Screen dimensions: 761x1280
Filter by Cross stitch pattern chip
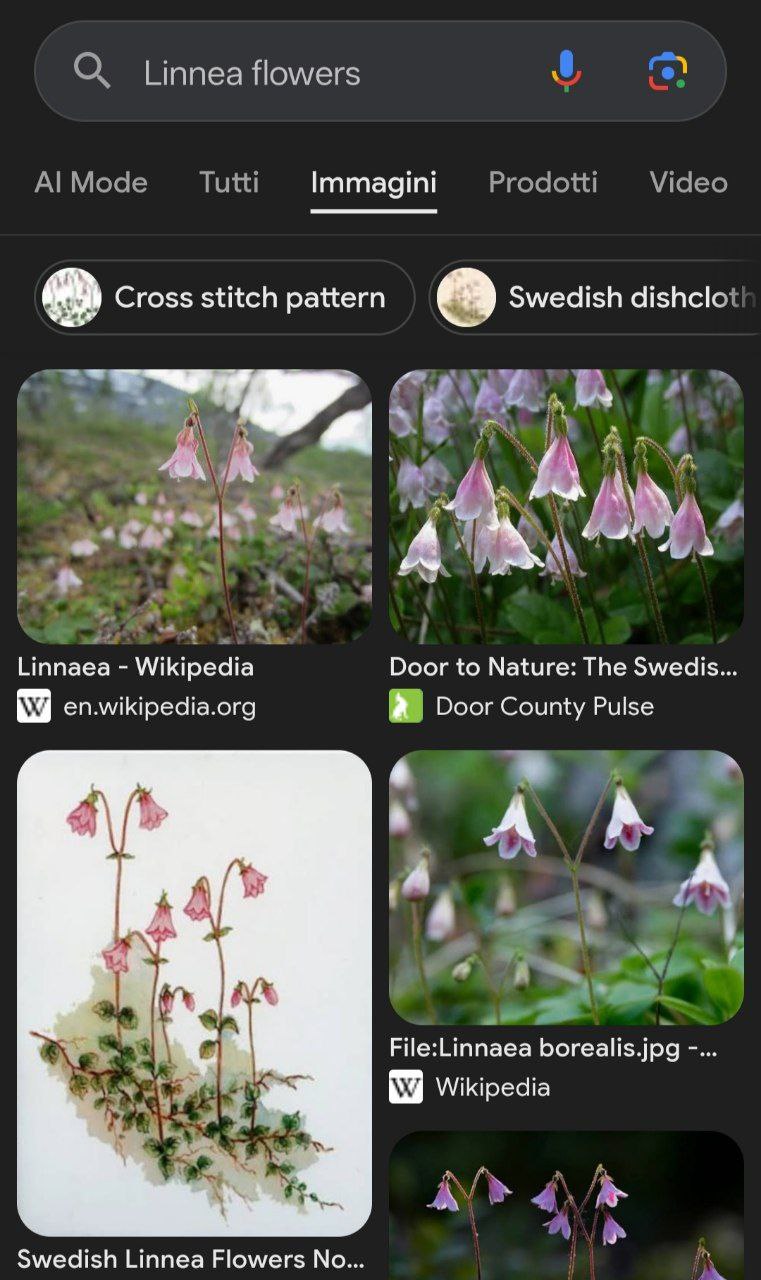(x=225, y=297)
